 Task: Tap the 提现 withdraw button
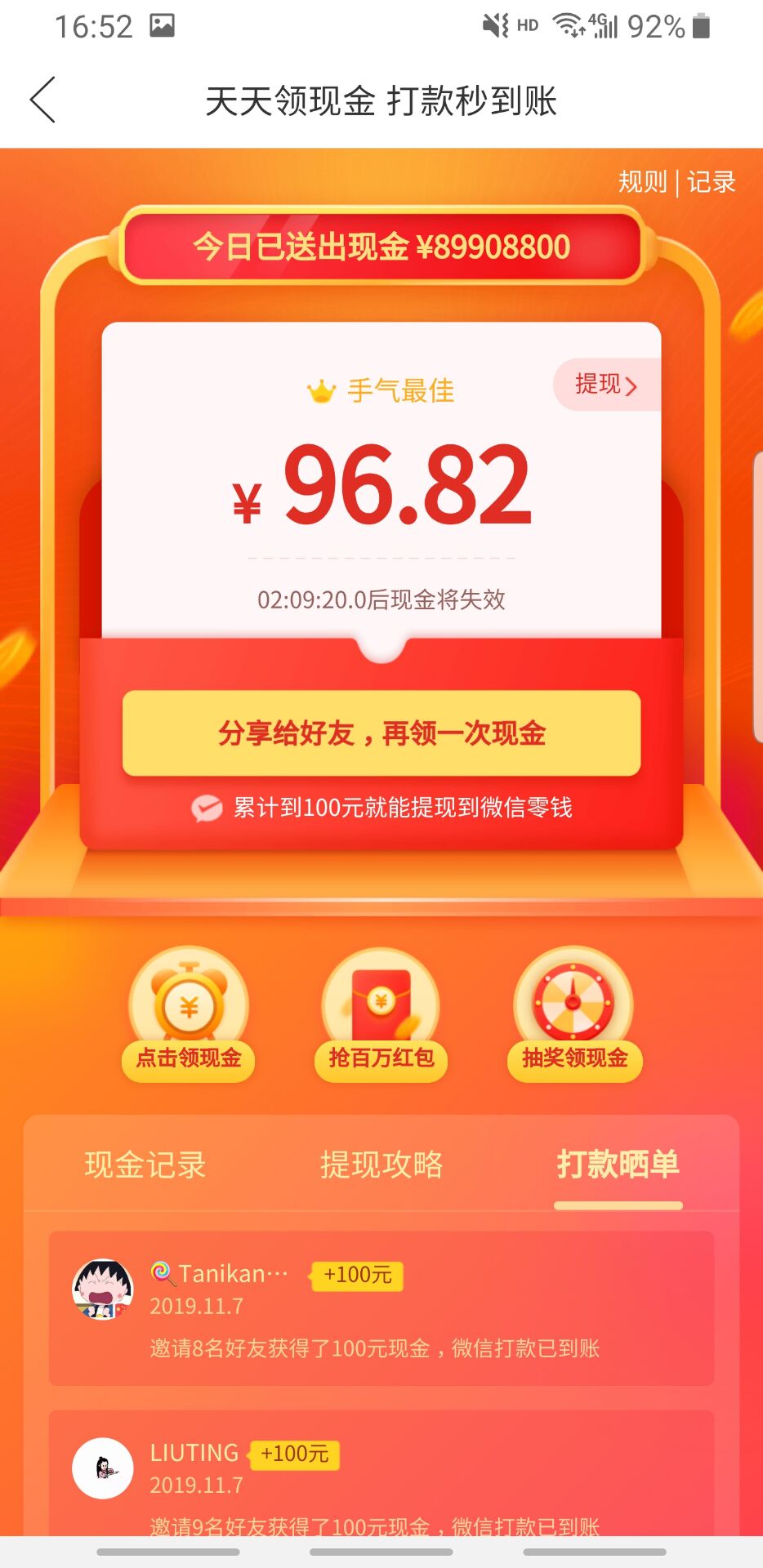[x=605, y=384]
